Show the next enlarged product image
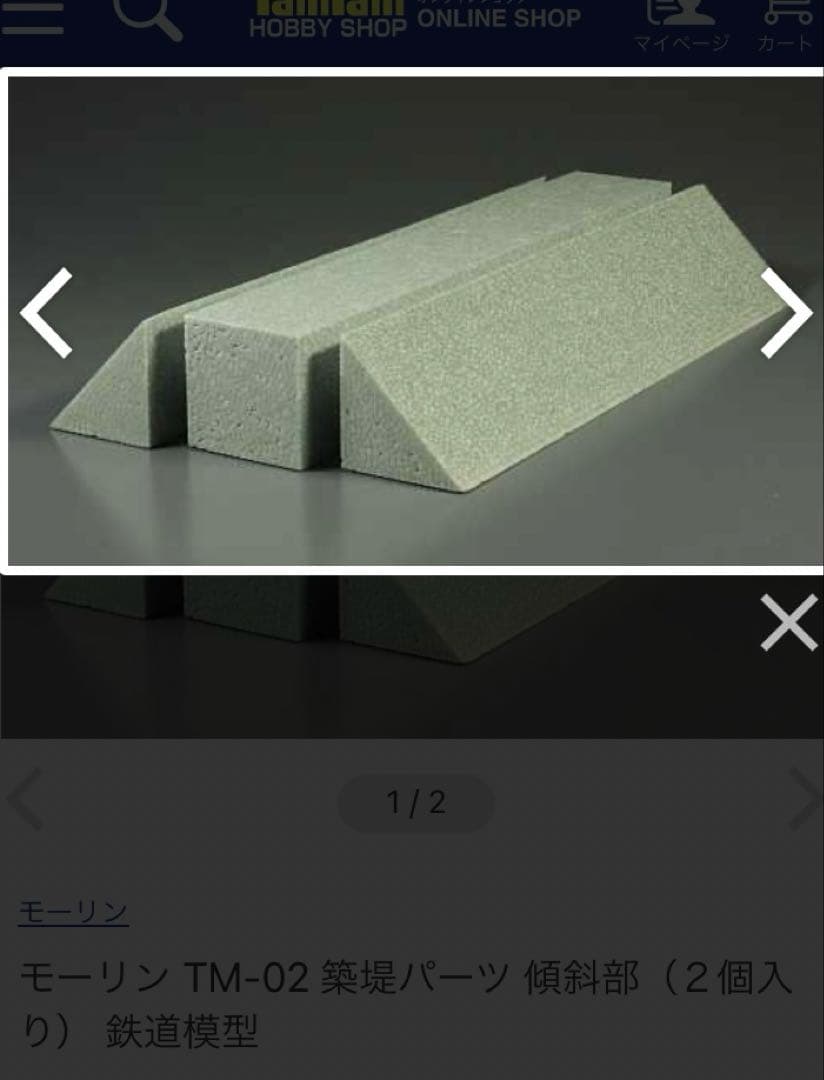The width and height of the screenshot is (824, 1080). tap(786, 313)
